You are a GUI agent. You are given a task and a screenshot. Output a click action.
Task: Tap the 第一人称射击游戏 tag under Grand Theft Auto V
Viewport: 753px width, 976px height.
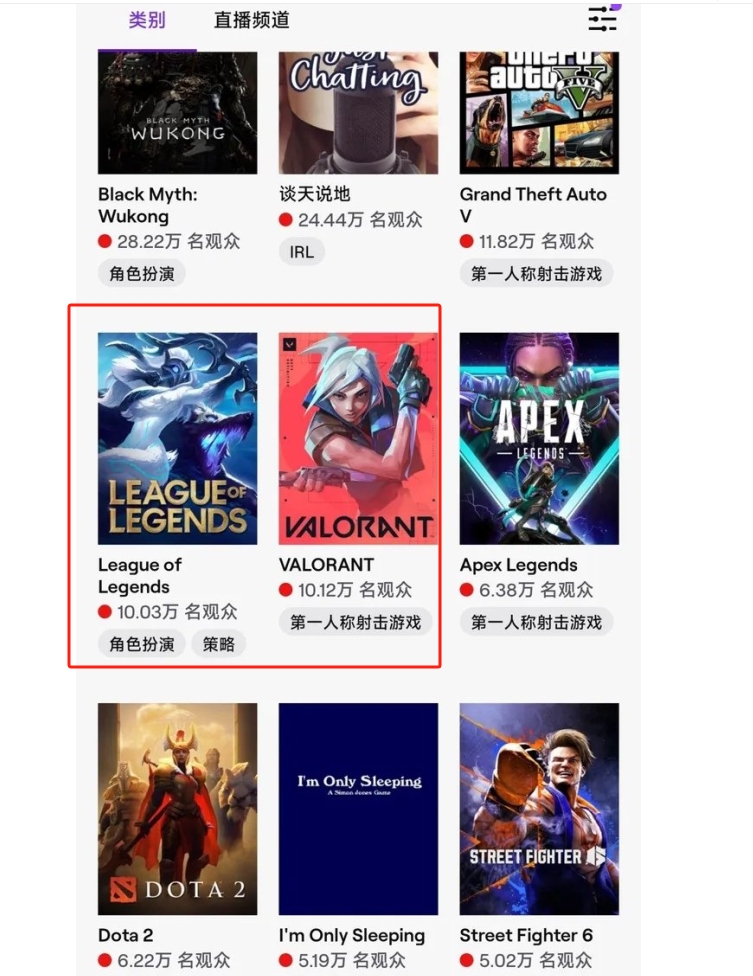click(536, 273)
